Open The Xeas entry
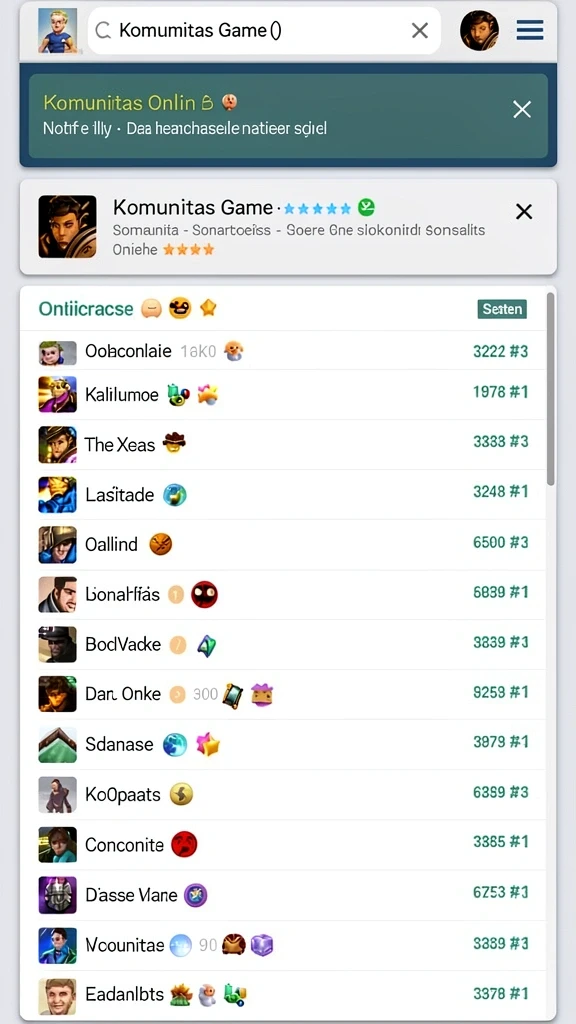576x1024 pixels. click(x=283, y=444)
